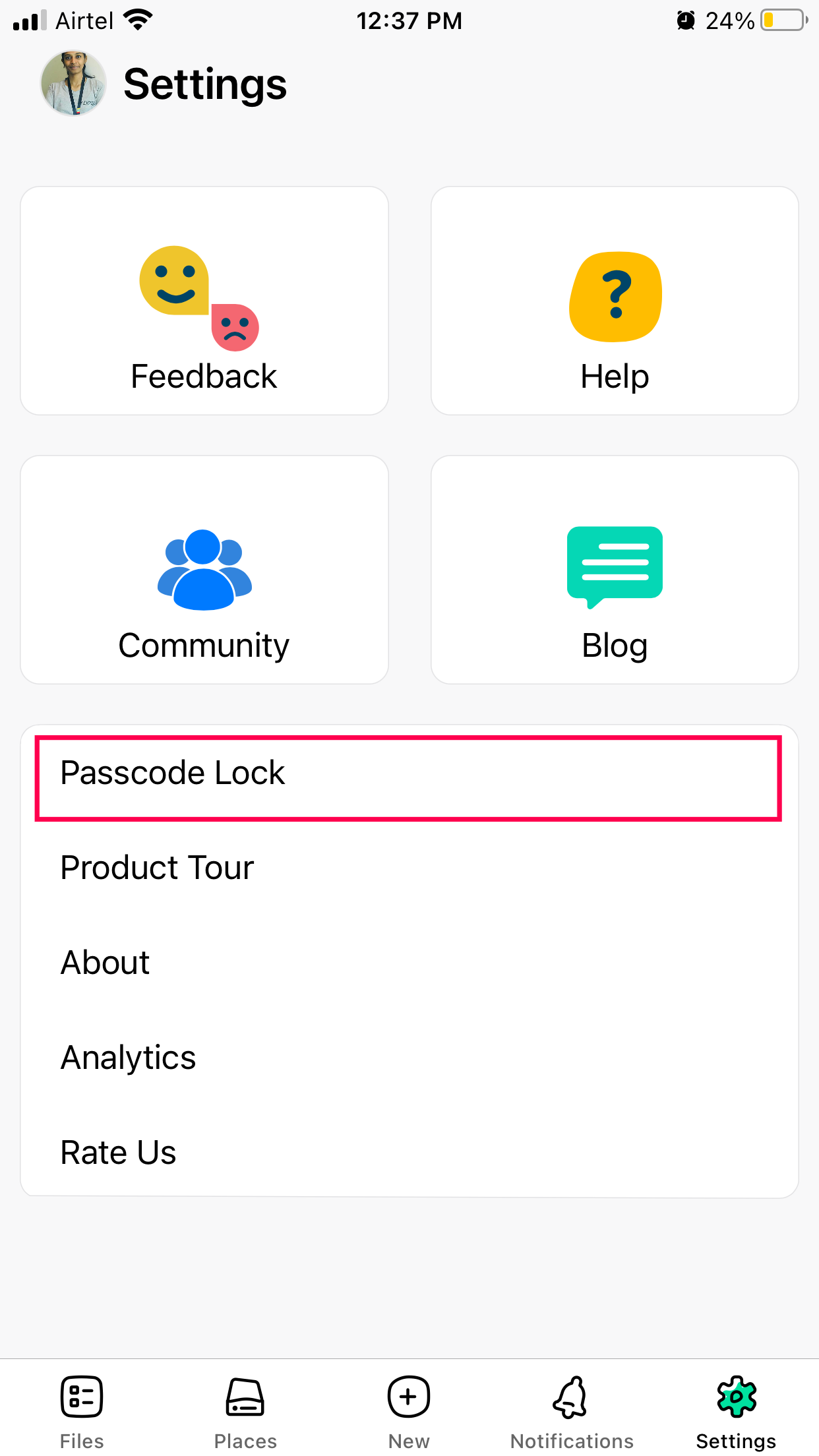Open Passcode Lock settings

point(408,773)
